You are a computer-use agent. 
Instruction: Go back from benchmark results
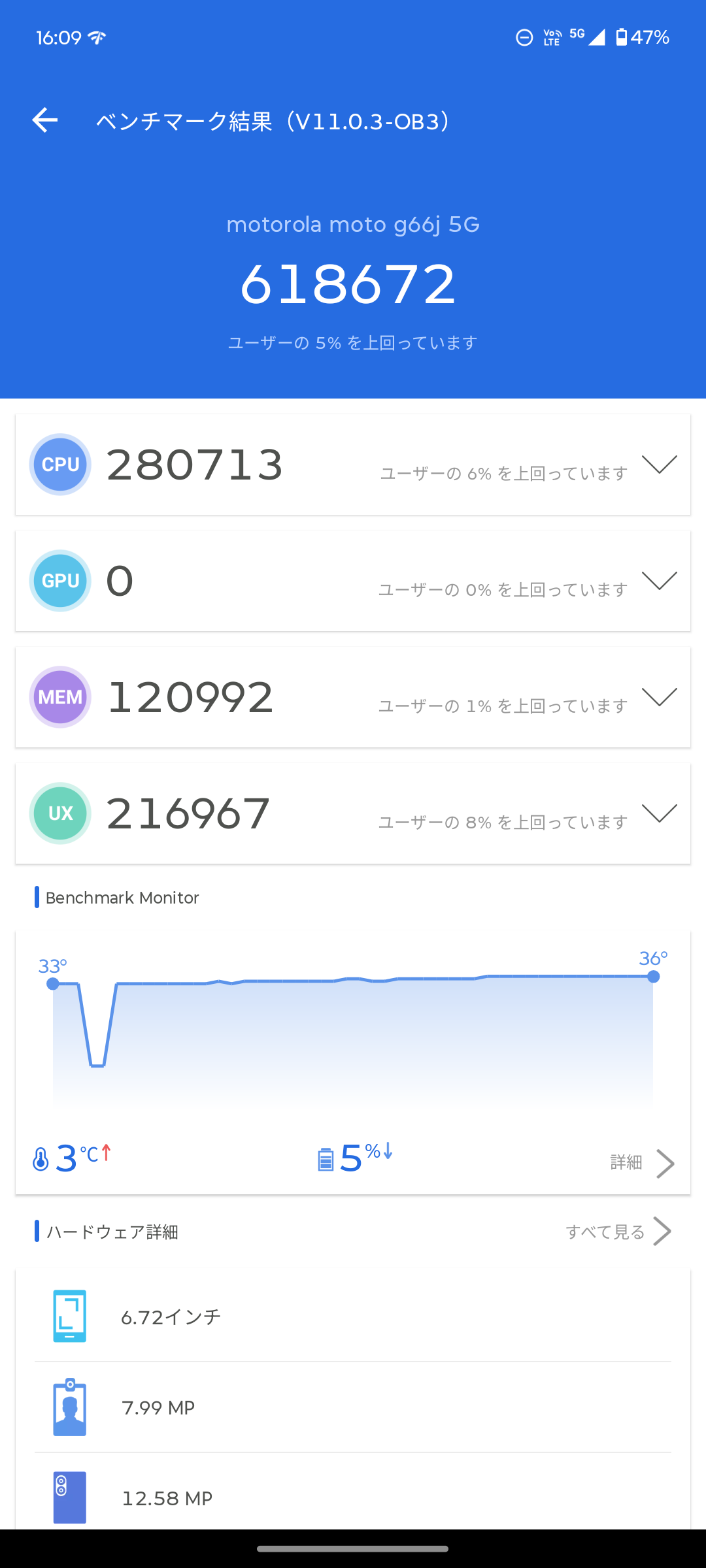(44, 120)
